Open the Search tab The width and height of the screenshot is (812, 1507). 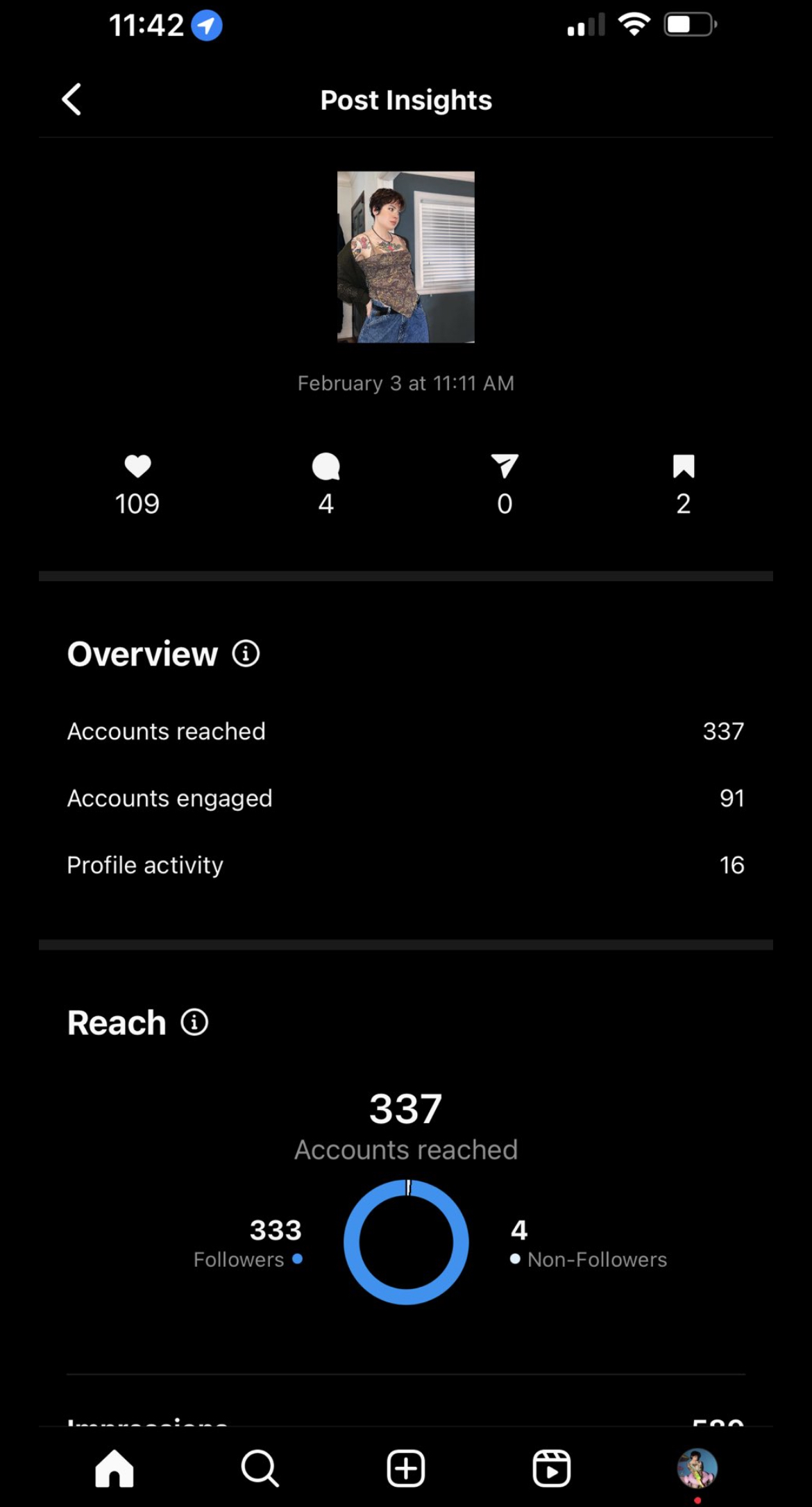coord(260,1468)
